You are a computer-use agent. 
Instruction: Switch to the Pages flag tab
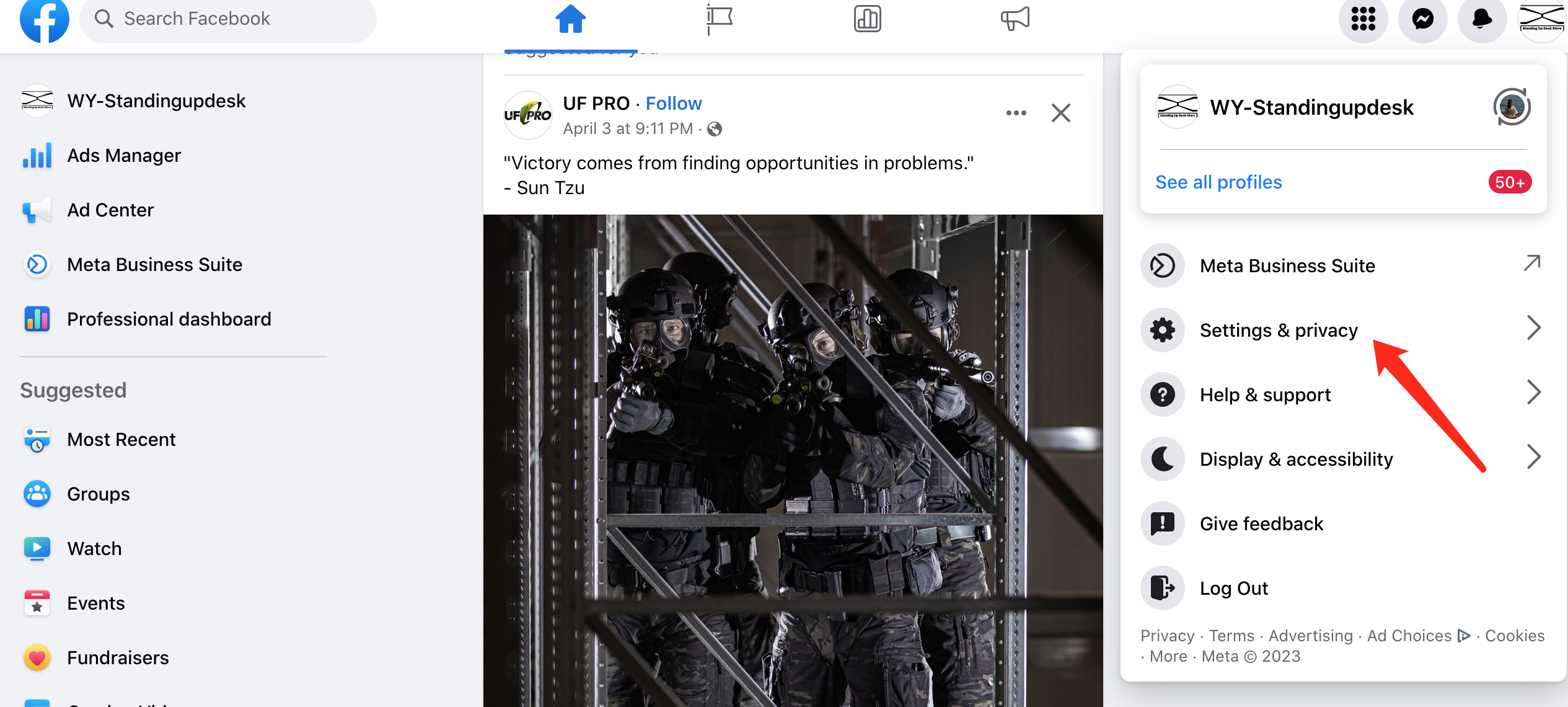719,19
